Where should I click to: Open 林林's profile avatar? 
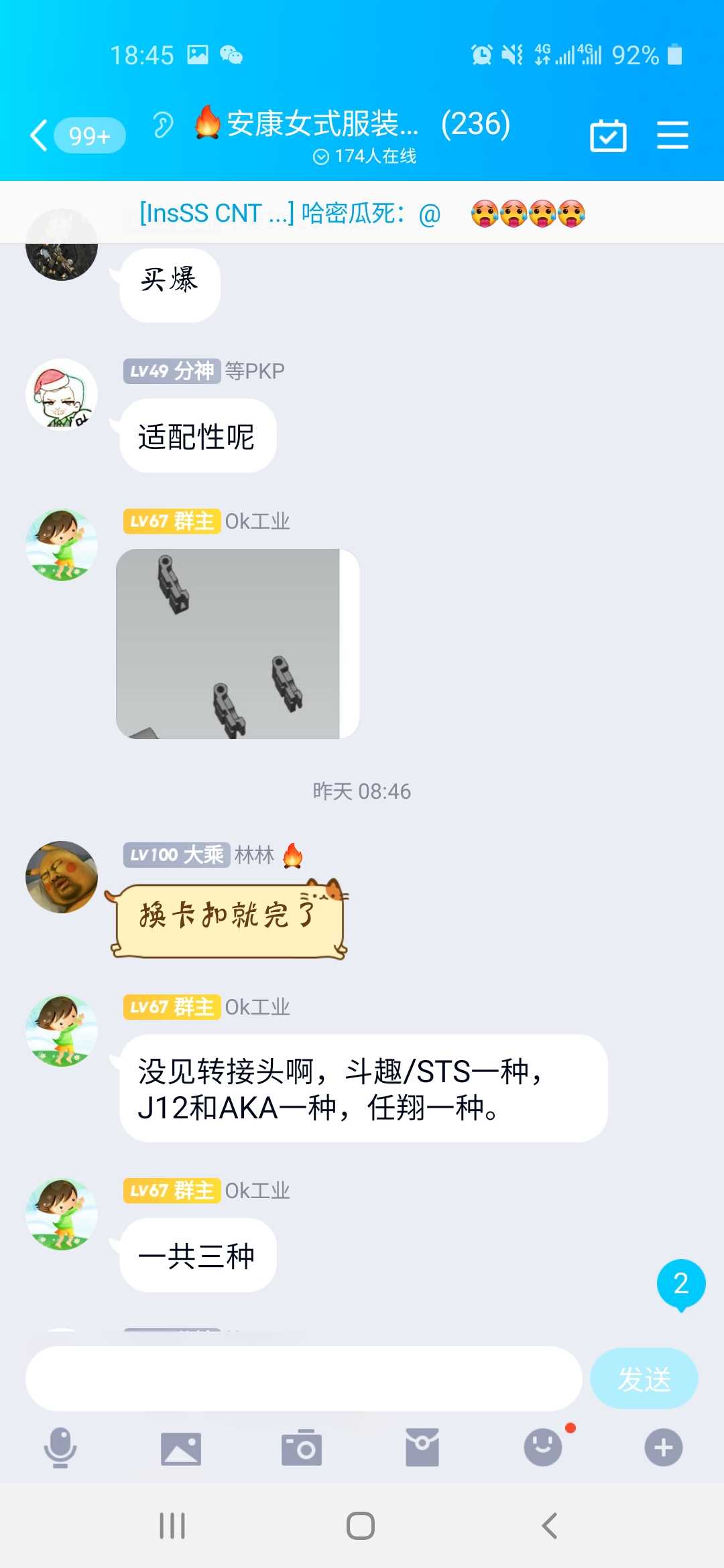(62, 877)
